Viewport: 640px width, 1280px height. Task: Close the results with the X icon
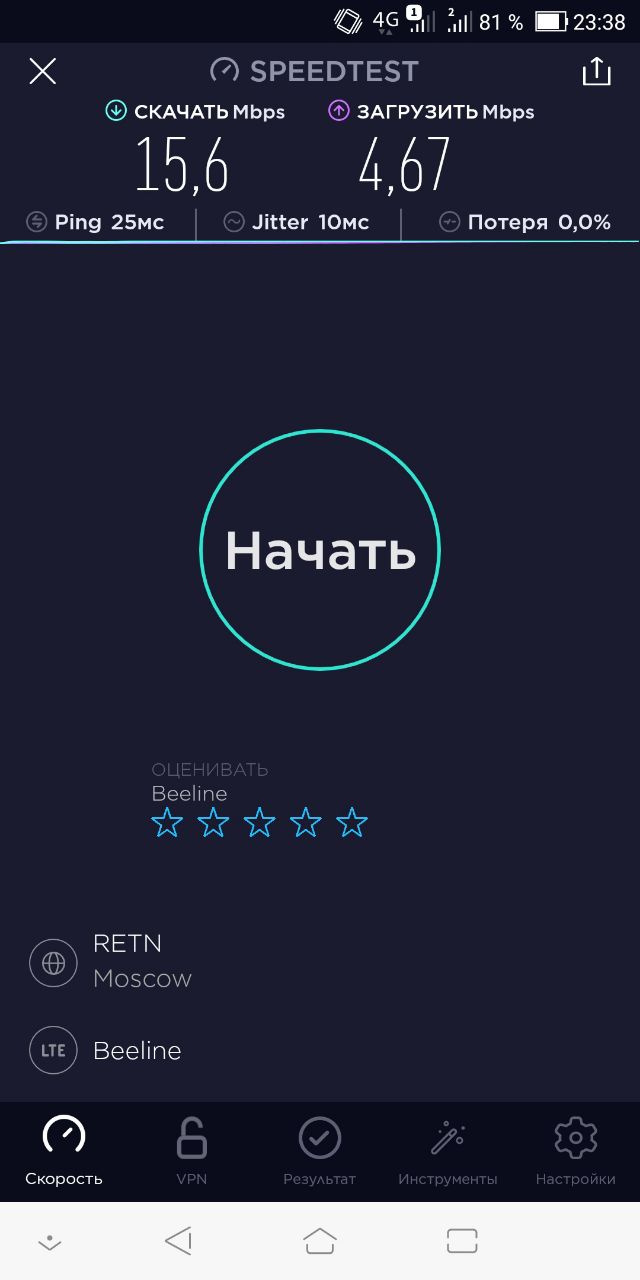pos(43,71)
